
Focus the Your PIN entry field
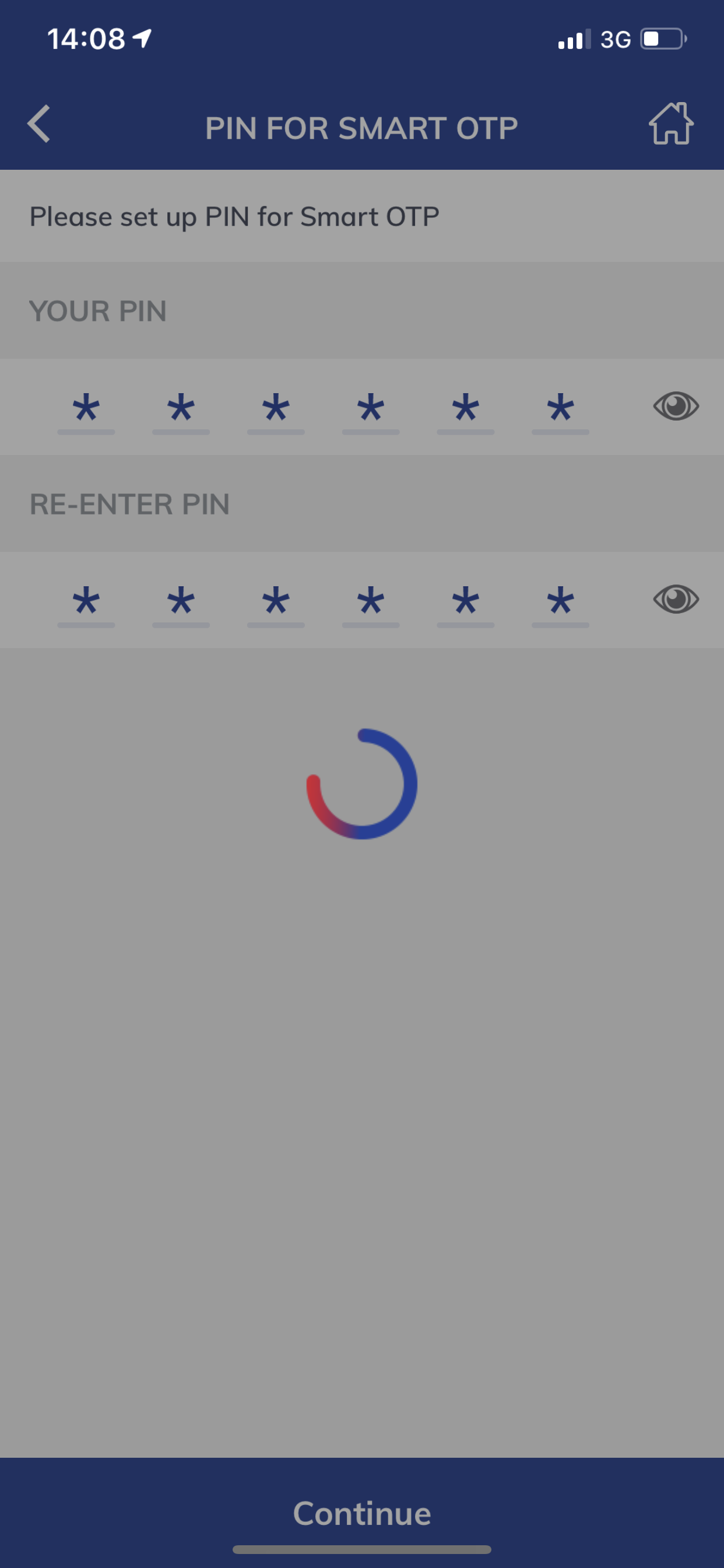(322, 409)
